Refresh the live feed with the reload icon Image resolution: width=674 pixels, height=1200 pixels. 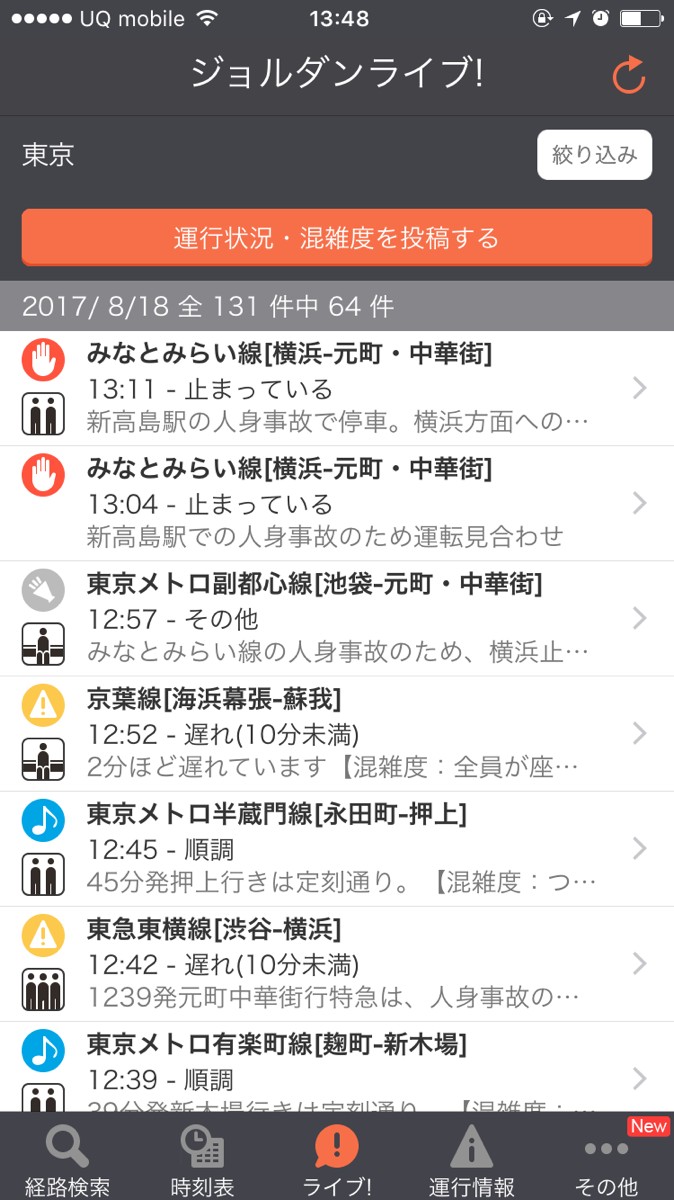[x=629, y=76]
